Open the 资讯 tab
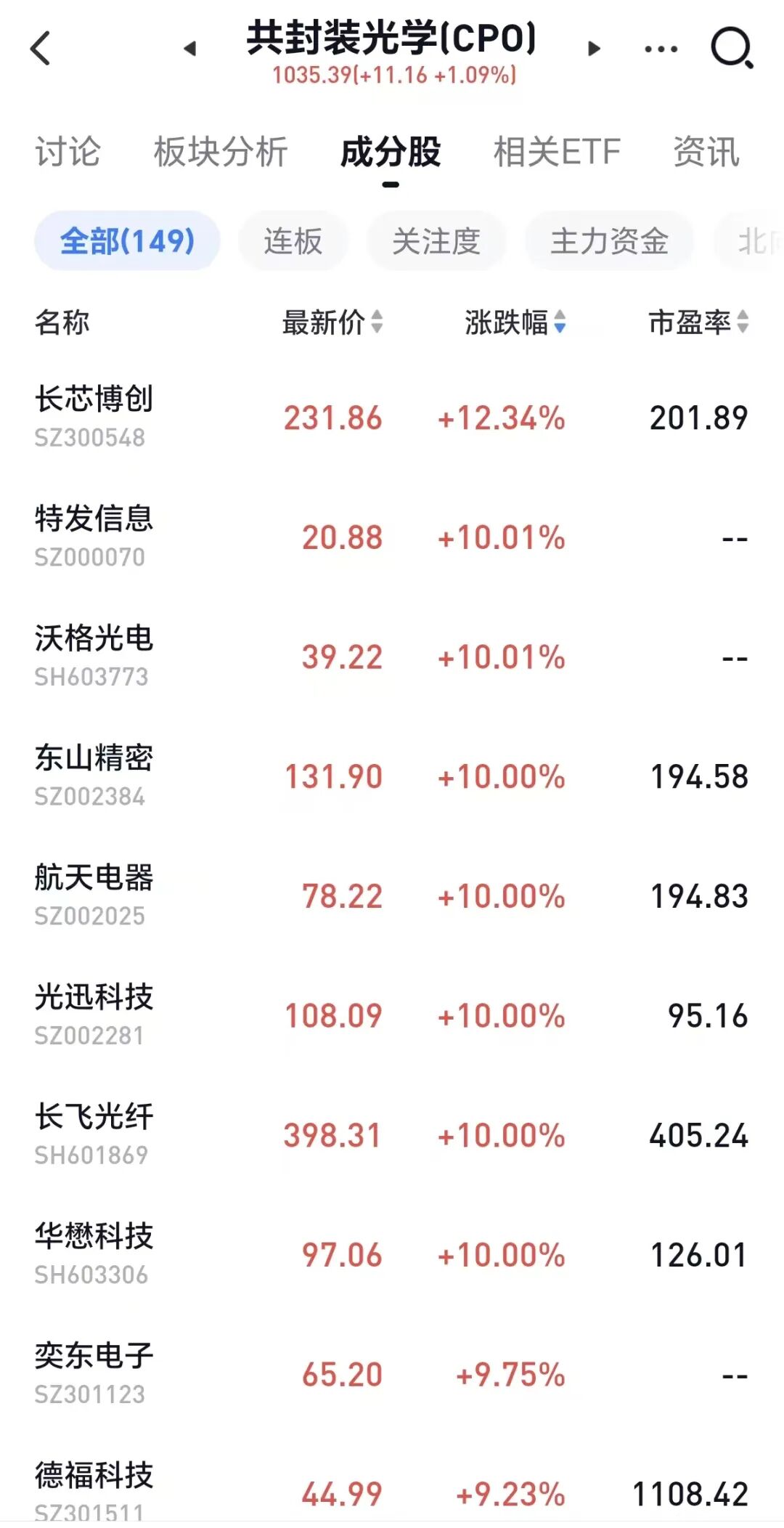Screen dimensions: 784x1528 pos(706,153)
